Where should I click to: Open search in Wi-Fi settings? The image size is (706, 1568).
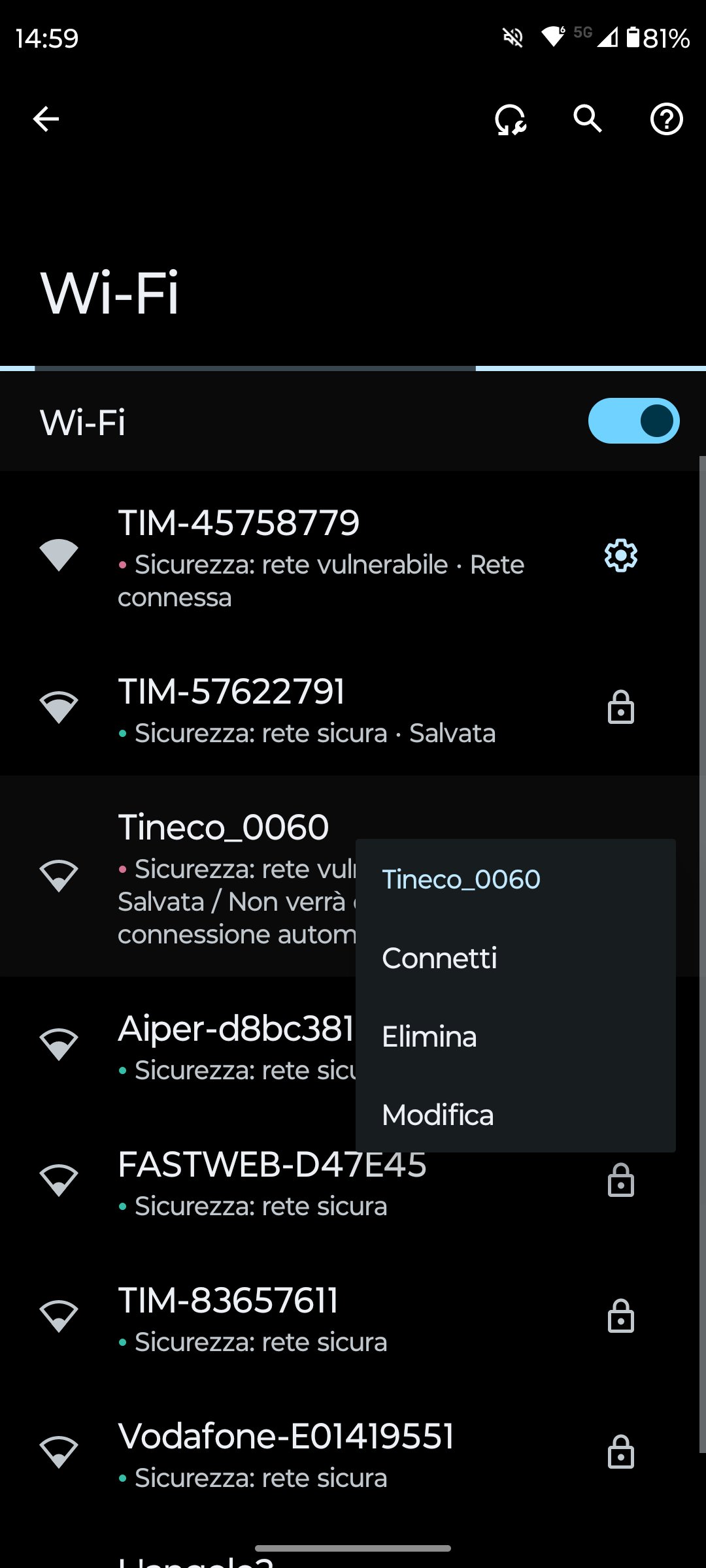pos(588,119)
